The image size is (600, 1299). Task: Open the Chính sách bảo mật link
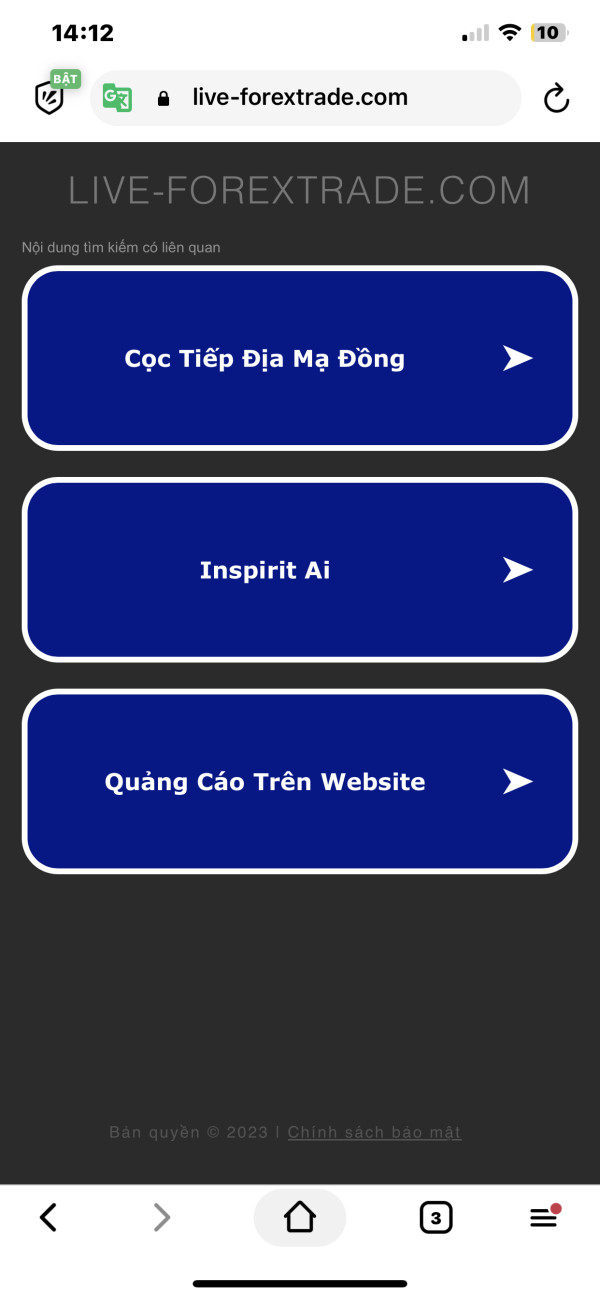tap(375, 1132)
